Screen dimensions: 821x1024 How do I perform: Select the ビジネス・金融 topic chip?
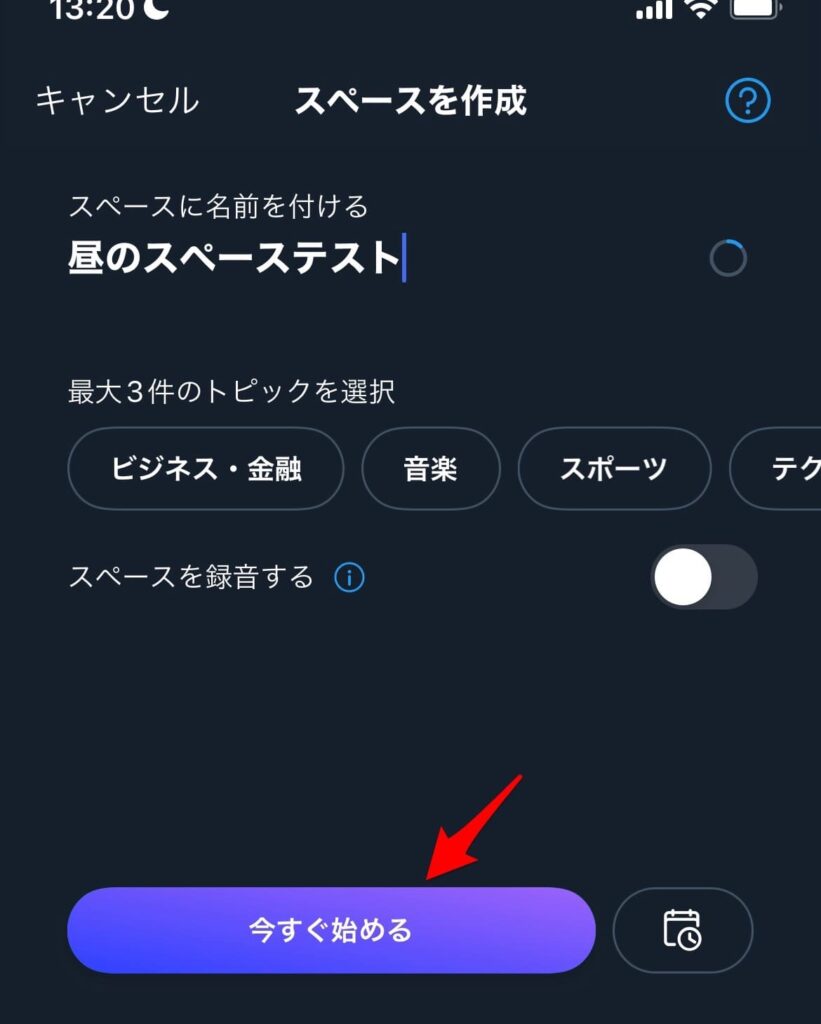click(206, 469)
